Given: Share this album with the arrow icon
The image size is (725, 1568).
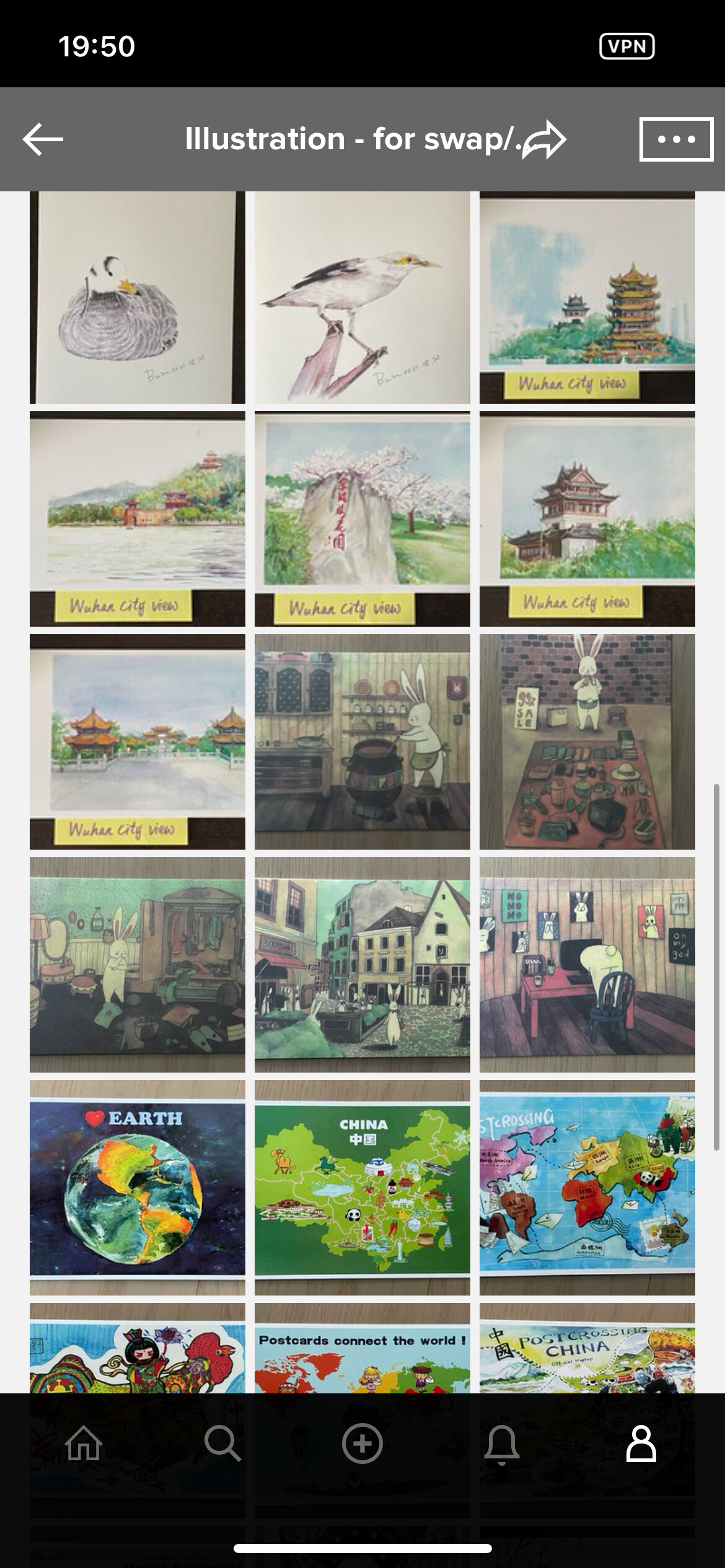Looking at the screenshot, I should (544, 140).
